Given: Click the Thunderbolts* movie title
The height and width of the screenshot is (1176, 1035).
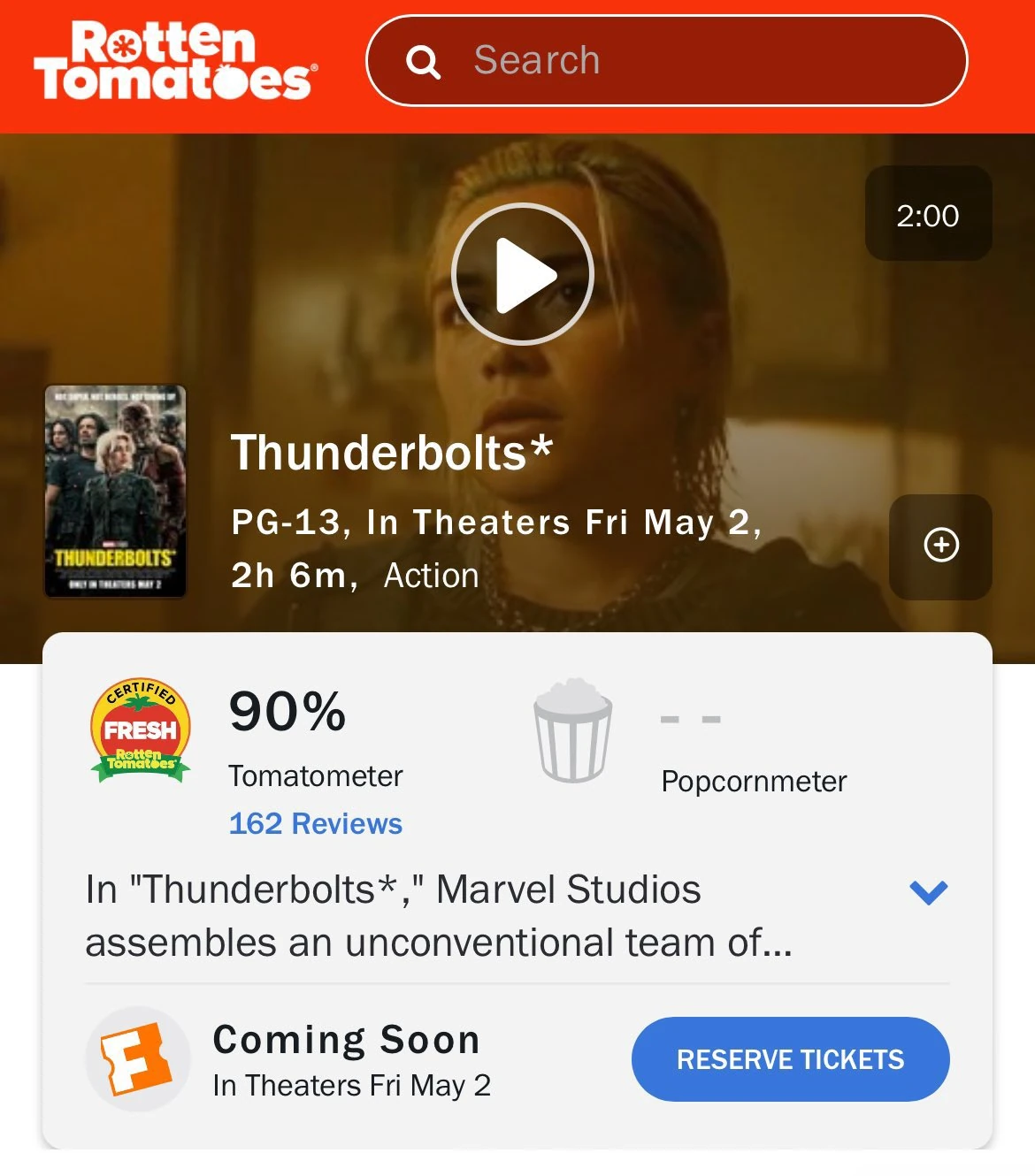Looking at the screenshot, I should pyautogui.click(x=389, y=453).
